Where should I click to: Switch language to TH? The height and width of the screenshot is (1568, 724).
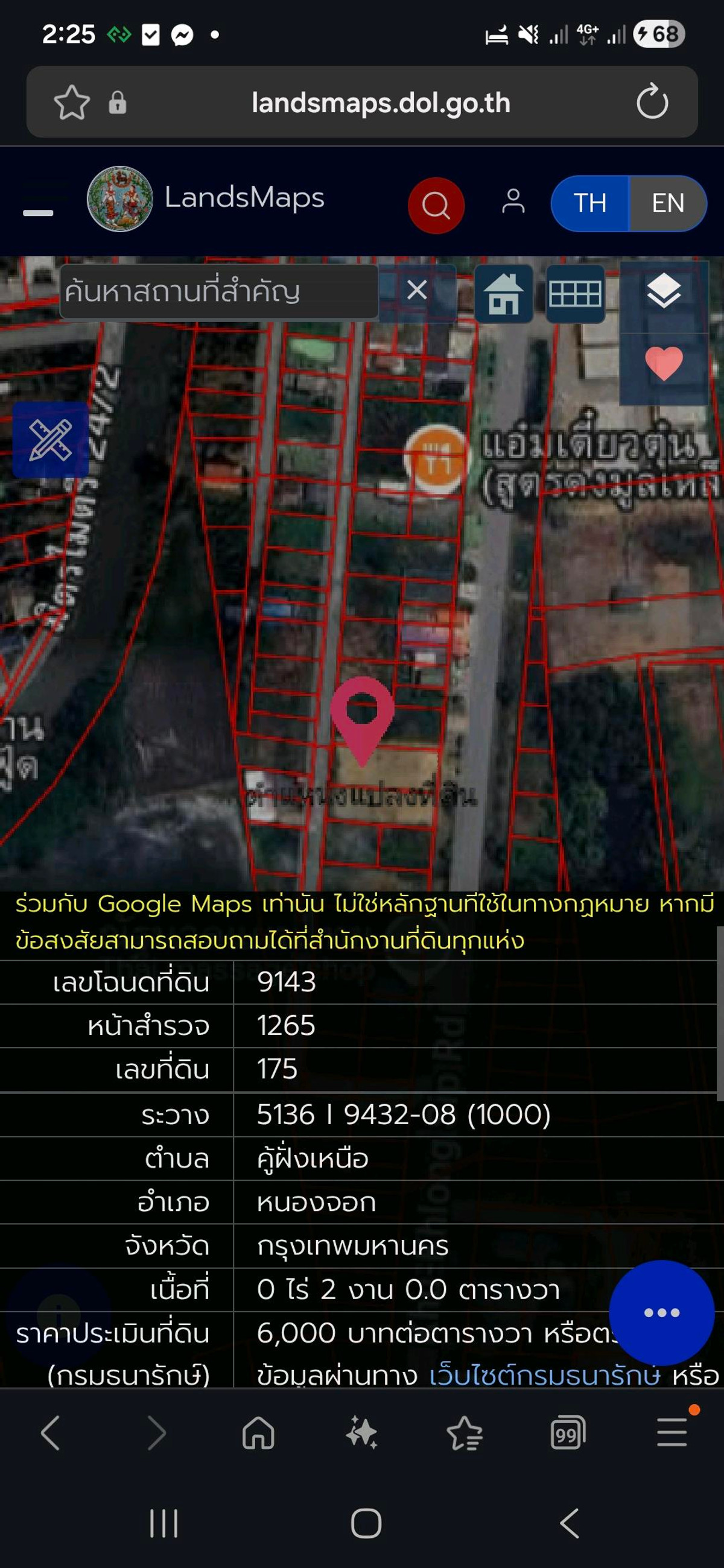click(x=589, y=203)
